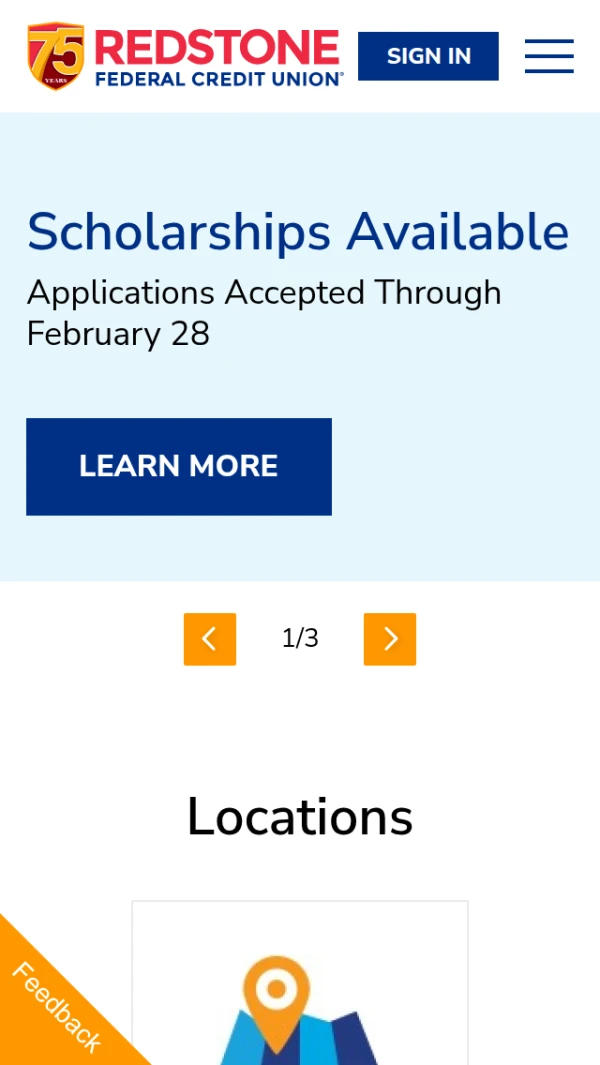Open Learn More about scholarships
Image resolution: width=600 pixels, height=1065 pixels.
click(x=178, y=466)
